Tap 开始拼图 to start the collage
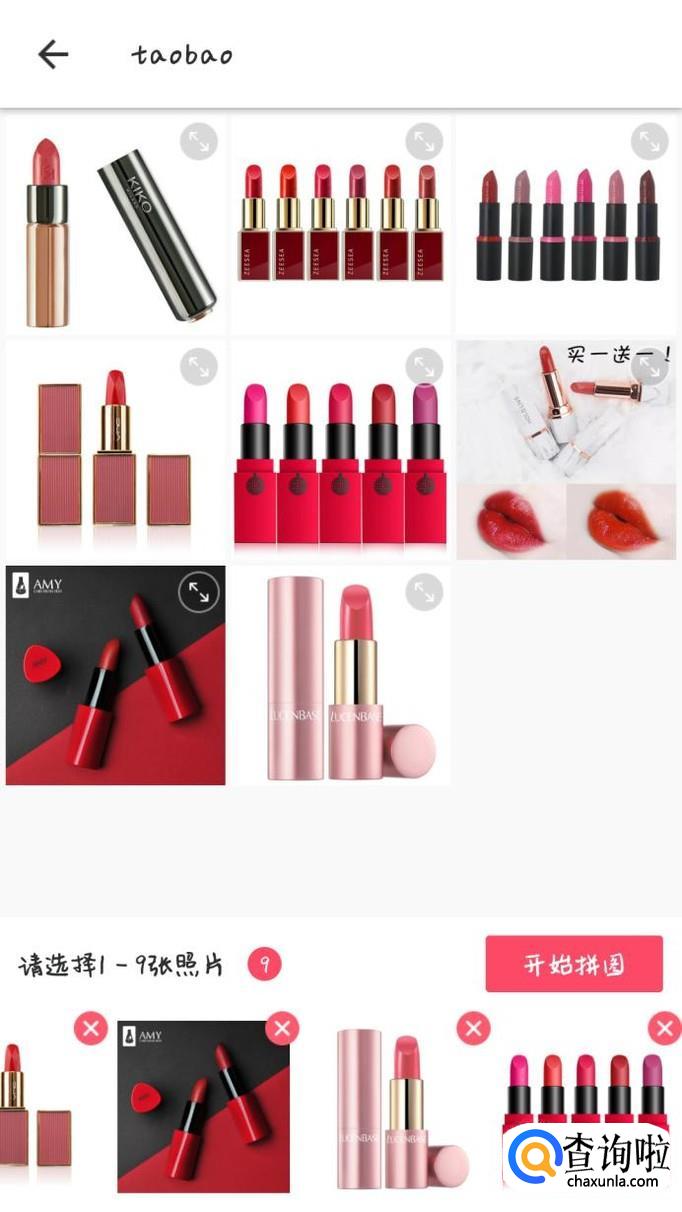 [574, 964]
